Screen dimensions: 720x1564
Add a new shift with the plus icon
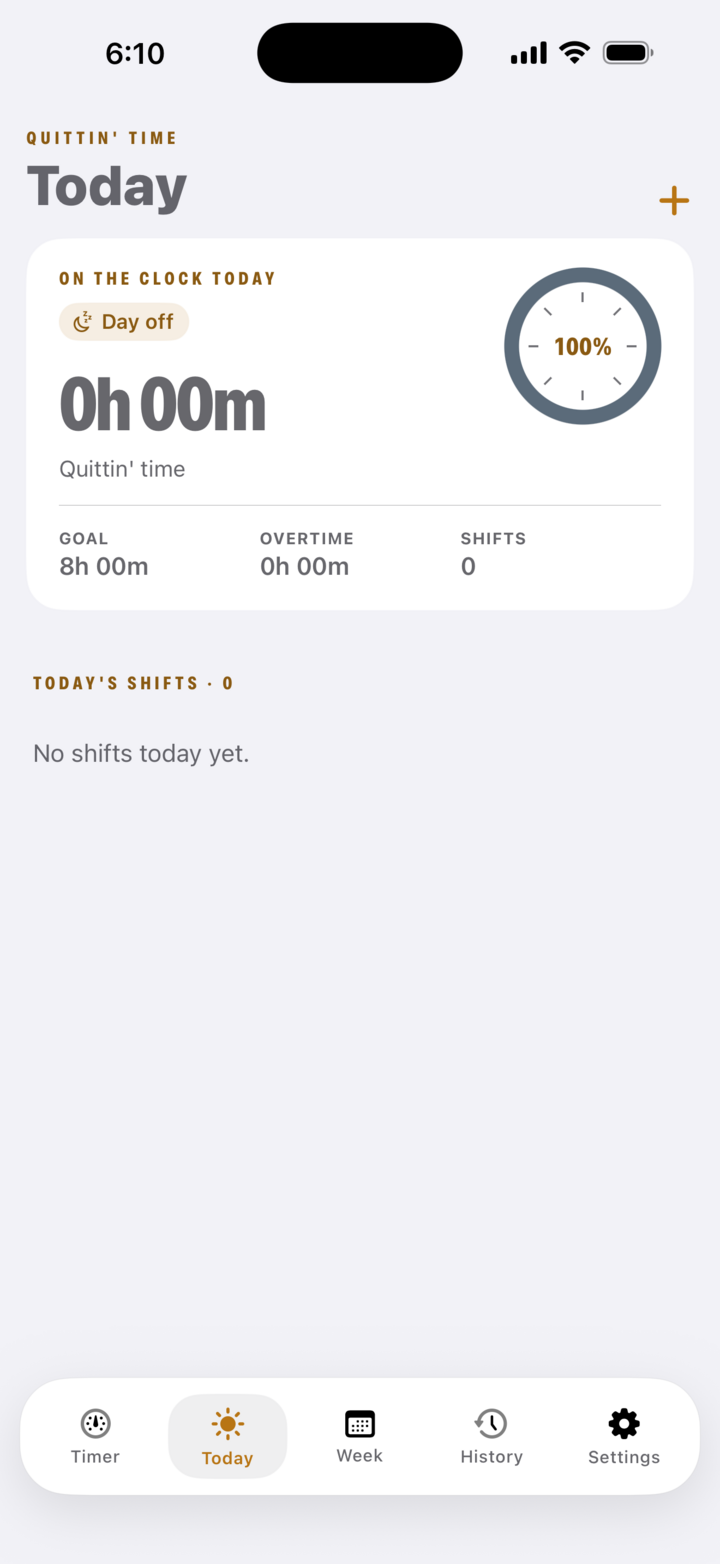[x=674, y=200]
